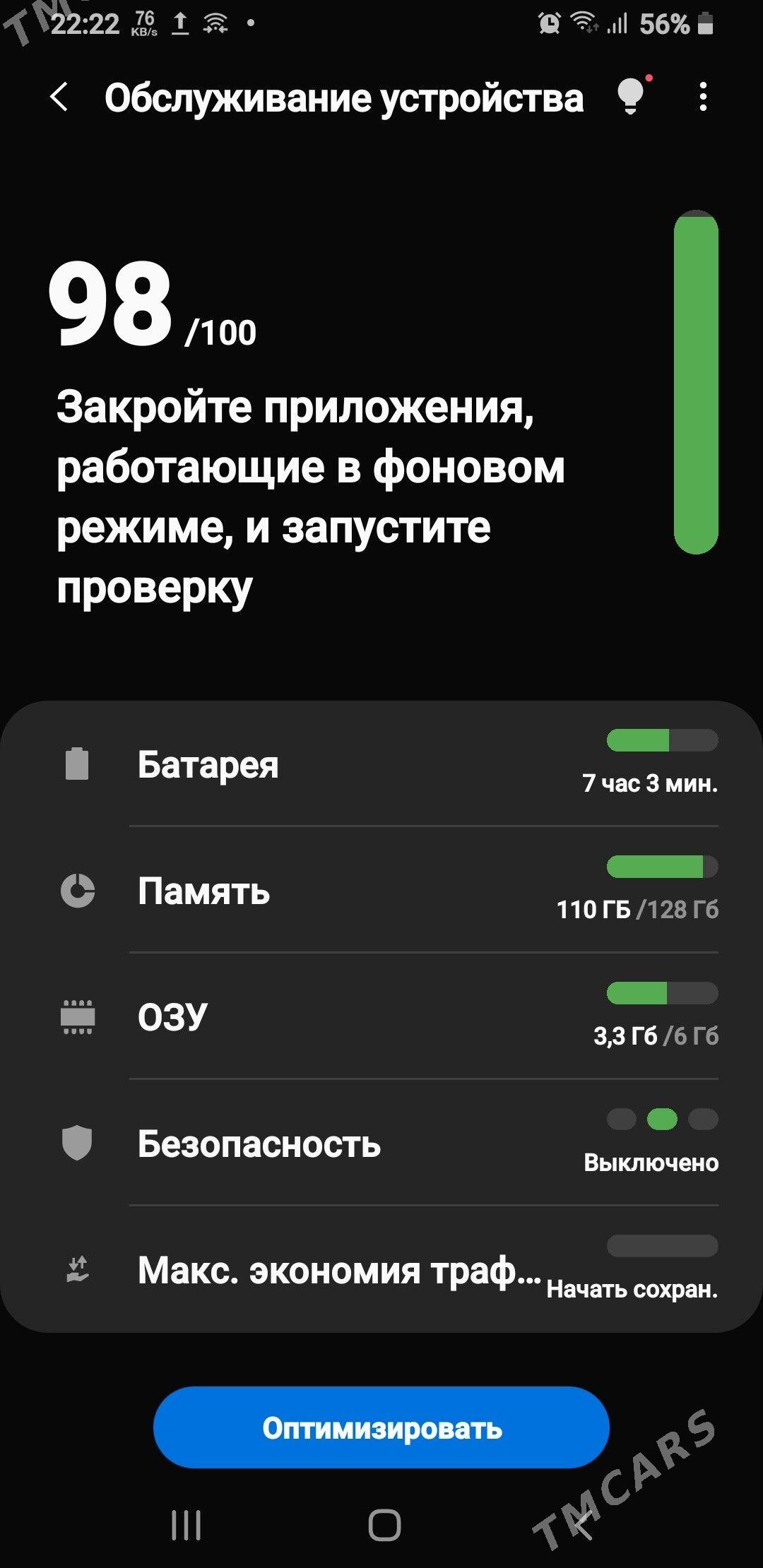This screenshot has height=1568, width=763.
Task: Open the ОЗУ memory row
Action: [x=381, y=1017]
